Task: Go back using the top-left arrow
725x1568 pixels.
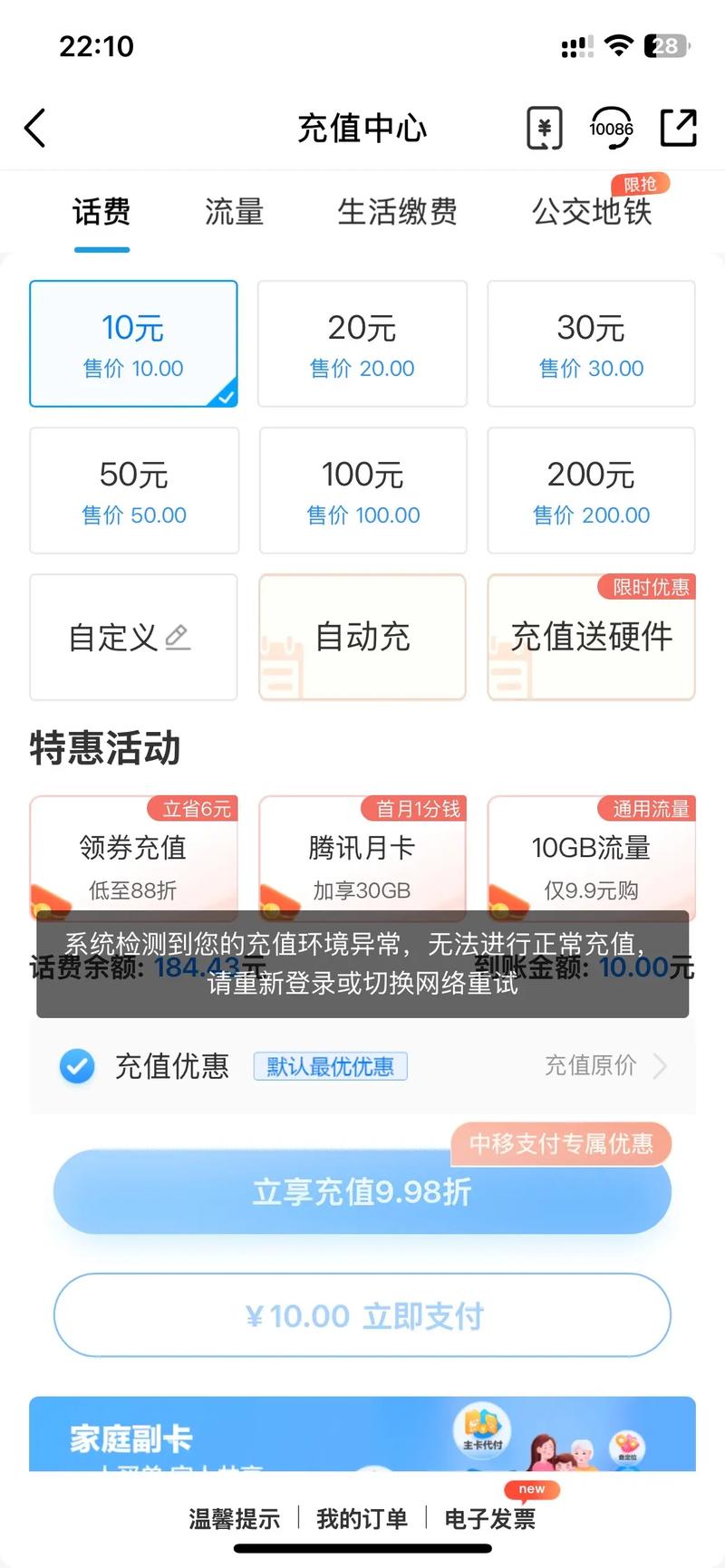Action: point(35,128)
